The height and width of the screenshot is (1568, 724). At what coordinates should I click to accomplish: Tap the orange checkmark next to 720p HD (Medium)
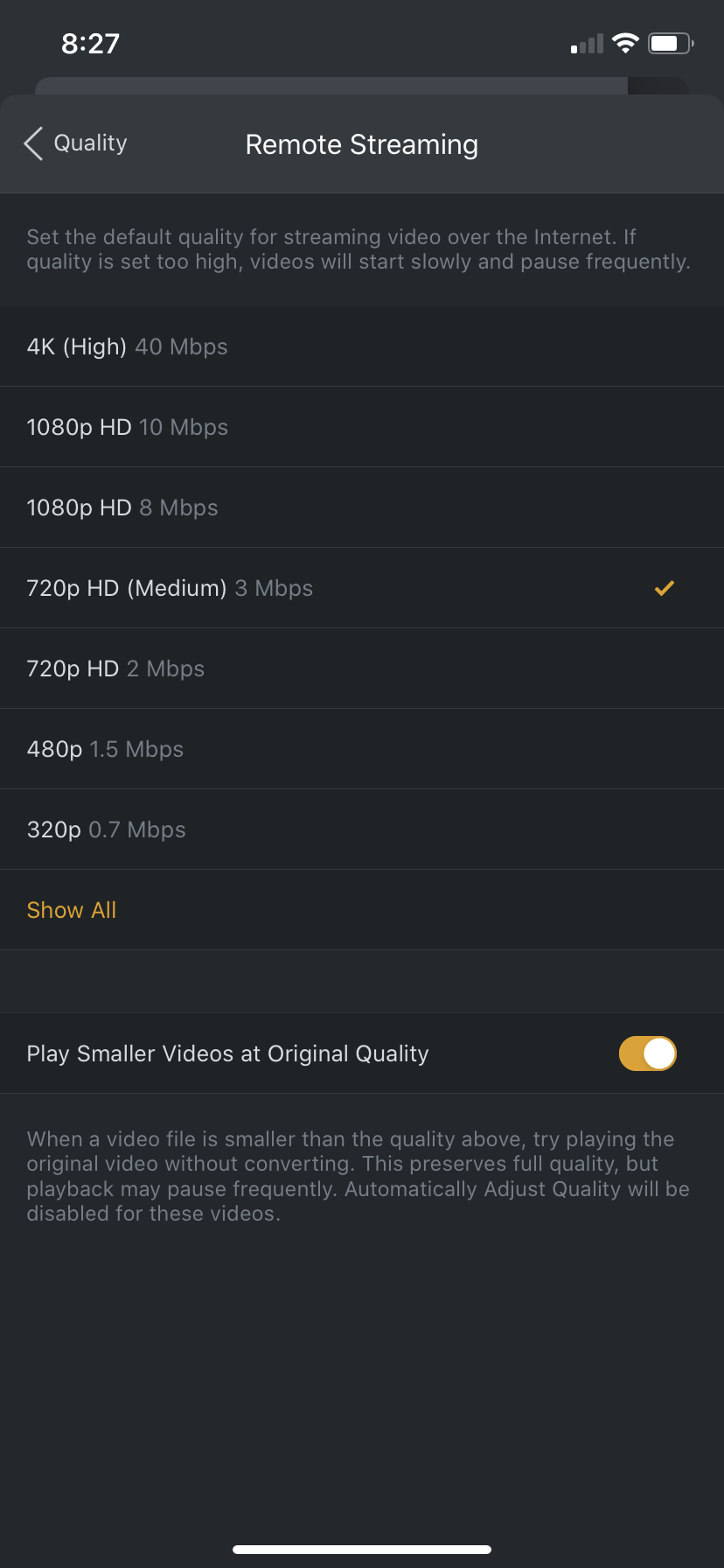[664, 588]
